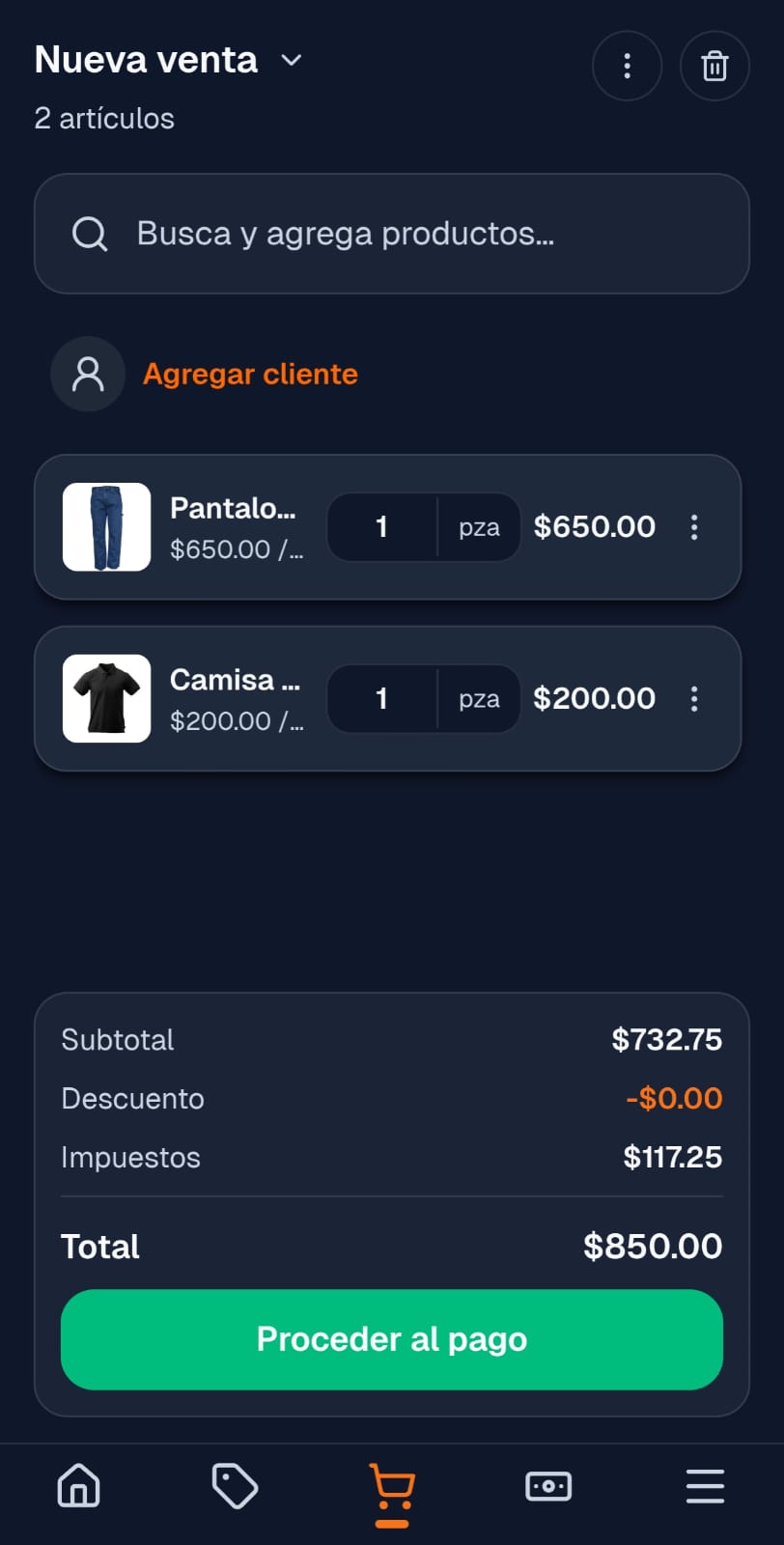Go to the home tab
Viewport: 784px width, 1545px height.
[x=79, y=1486]
